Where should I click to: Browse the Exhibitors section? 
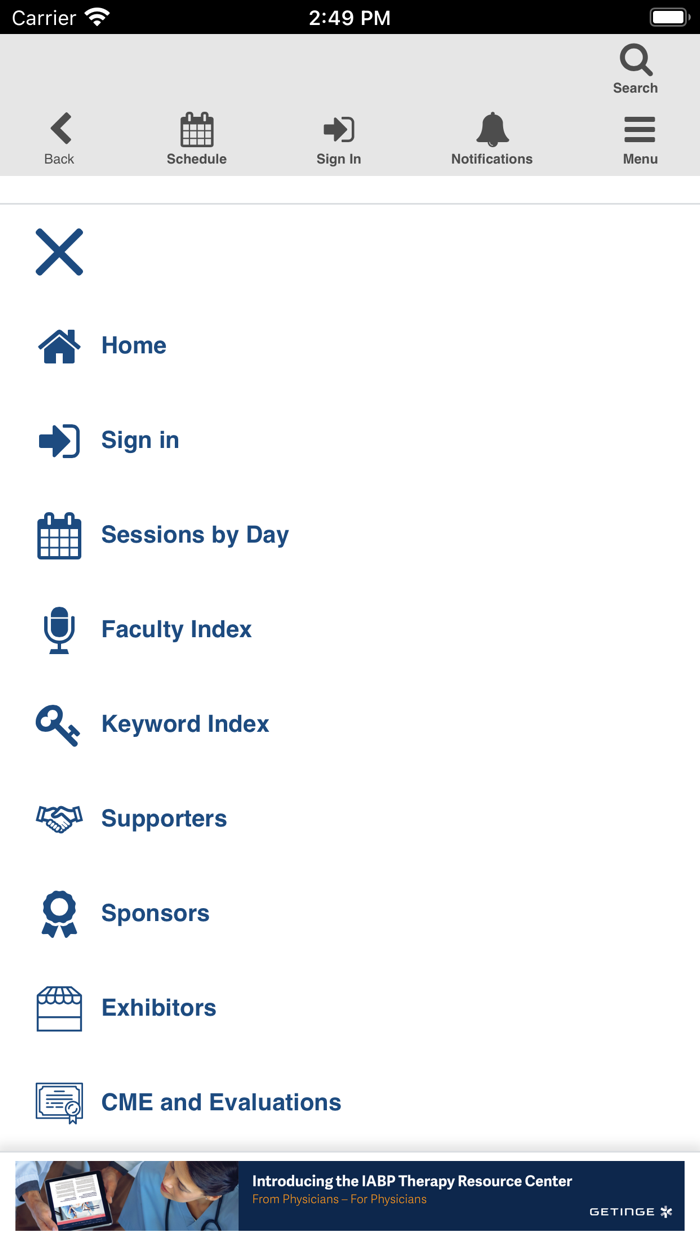click(158, 1008)
